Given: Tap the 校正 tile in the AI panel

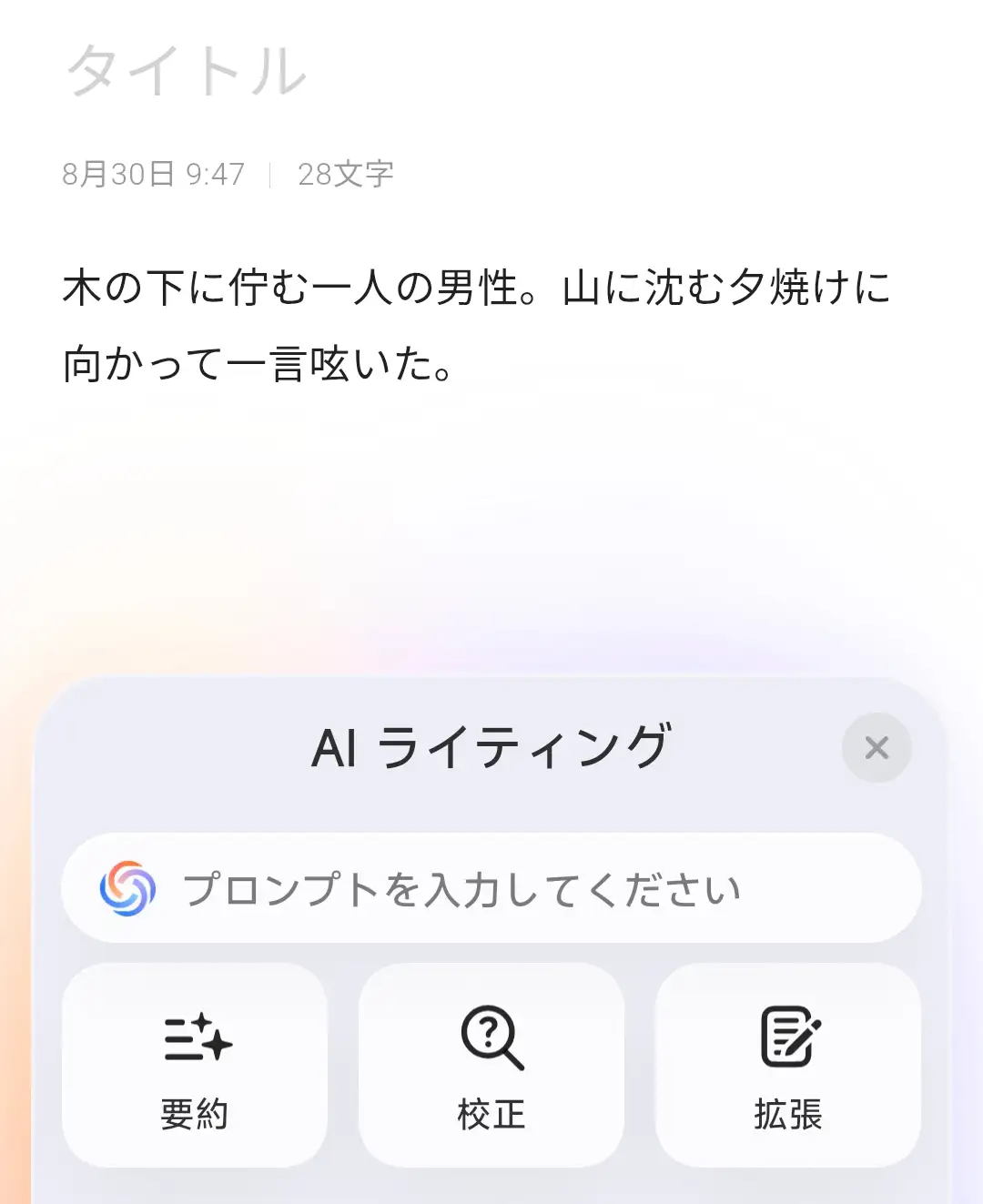Looking at the screenshot, I should coord(490,1063).
